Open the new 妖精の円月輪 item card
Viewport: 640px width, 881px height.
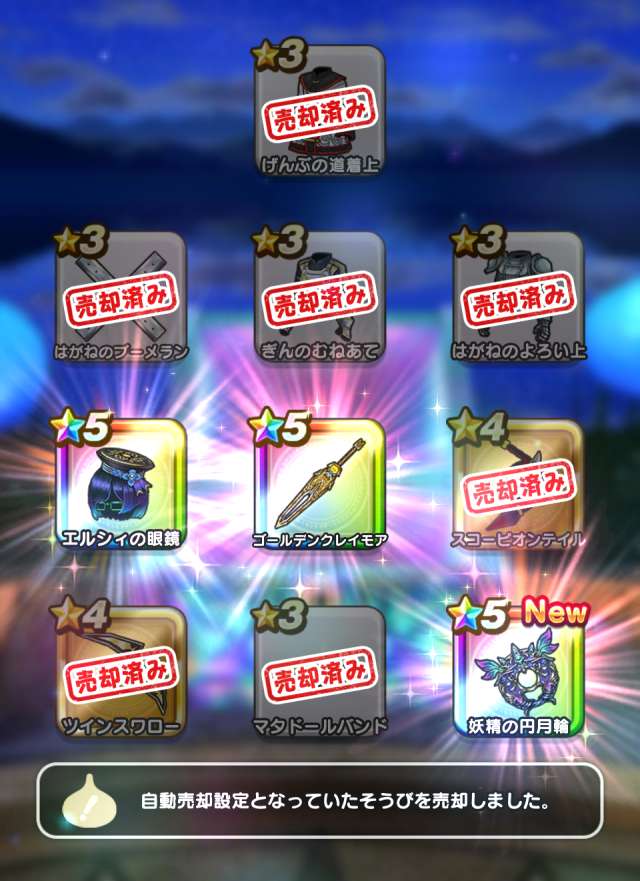click(x=519, y=672)
